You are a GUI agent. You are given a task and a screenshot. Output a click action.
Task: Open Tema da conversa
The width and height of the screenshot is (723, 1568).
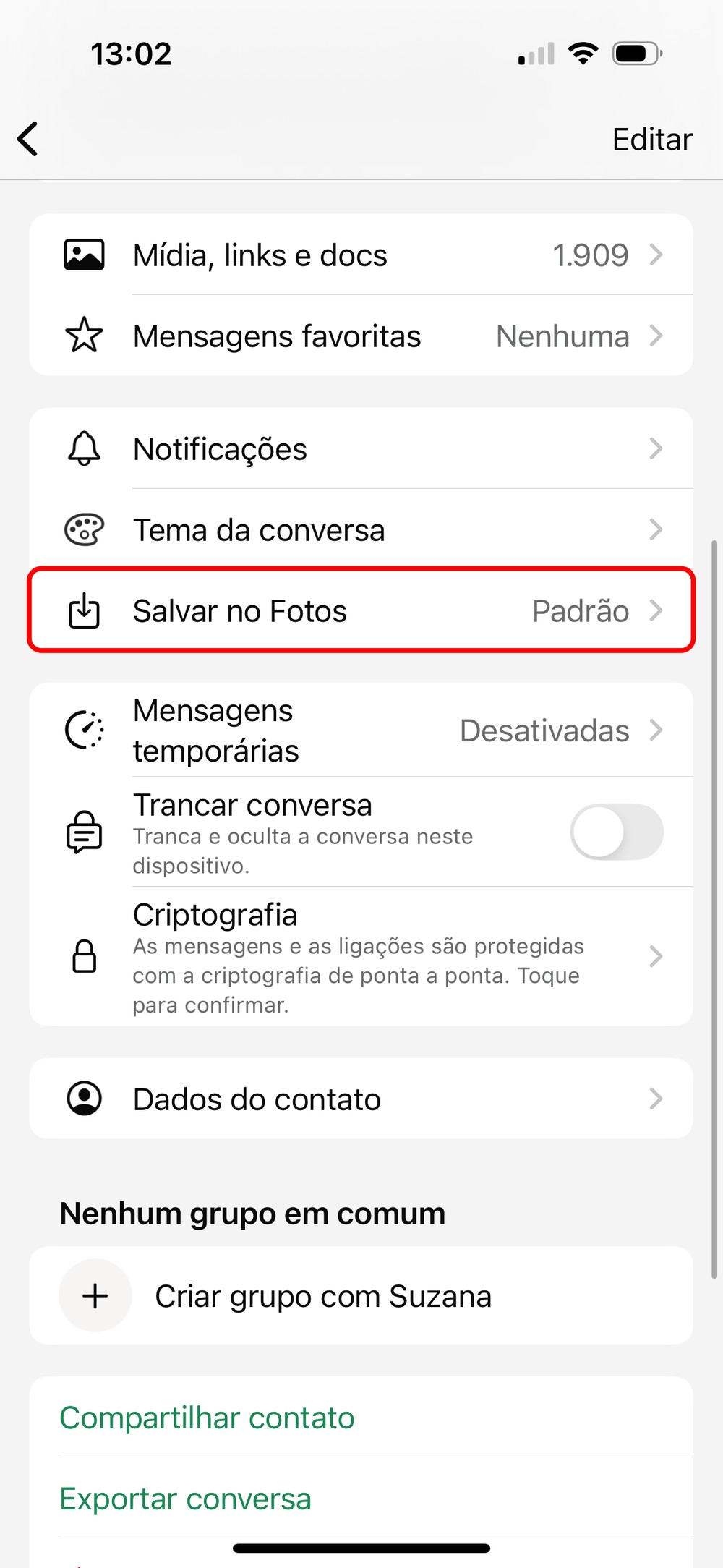tap(361, 530)
